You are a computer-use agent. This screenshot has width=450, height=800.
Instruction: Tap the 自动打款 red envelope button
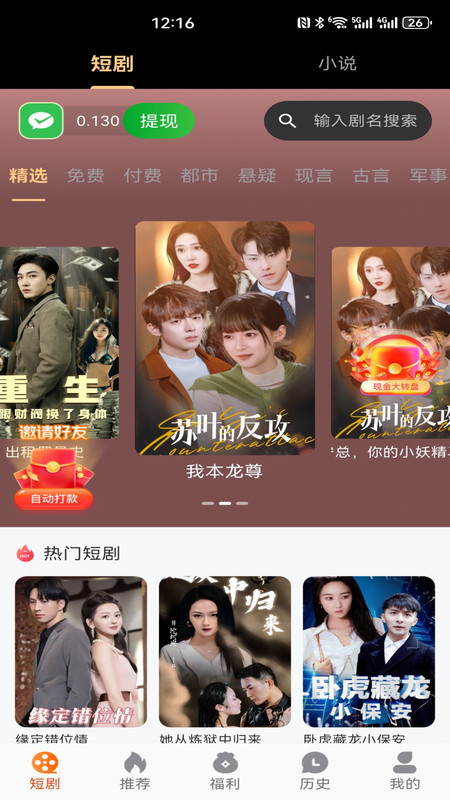coord(54,480)
